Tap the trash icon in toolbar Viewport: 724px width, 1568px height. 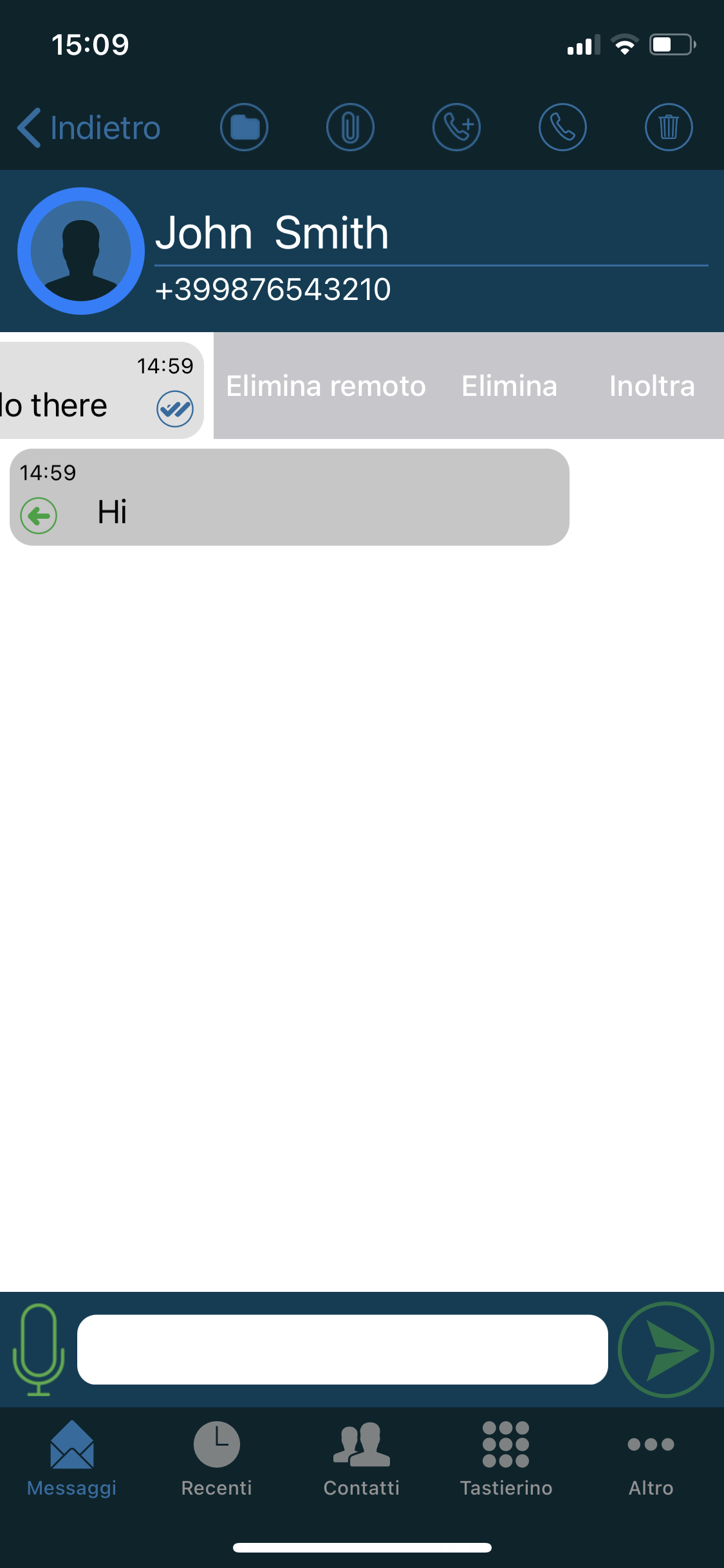pos(669,127)
